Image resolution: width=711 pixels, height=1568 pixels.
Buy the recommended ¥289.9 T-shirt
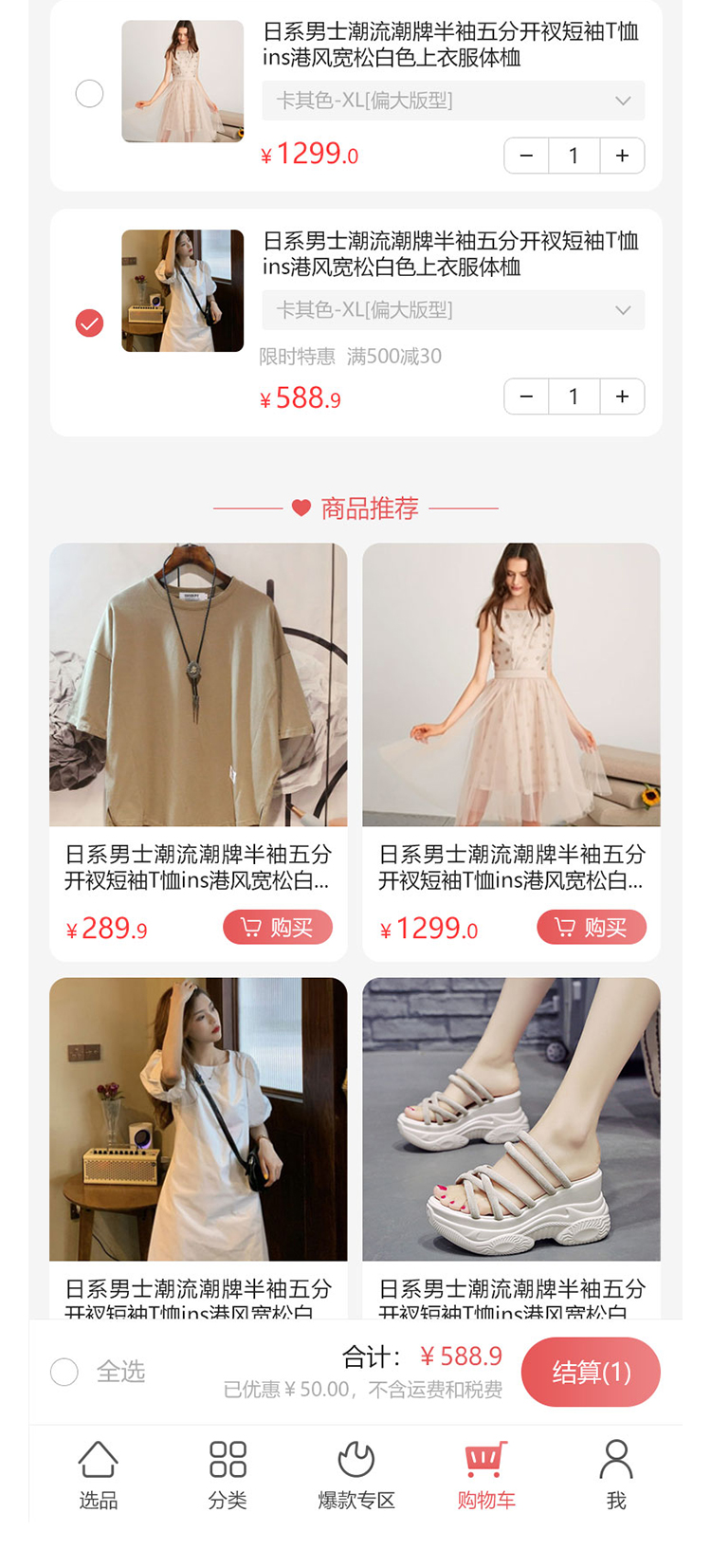[278, 927]
